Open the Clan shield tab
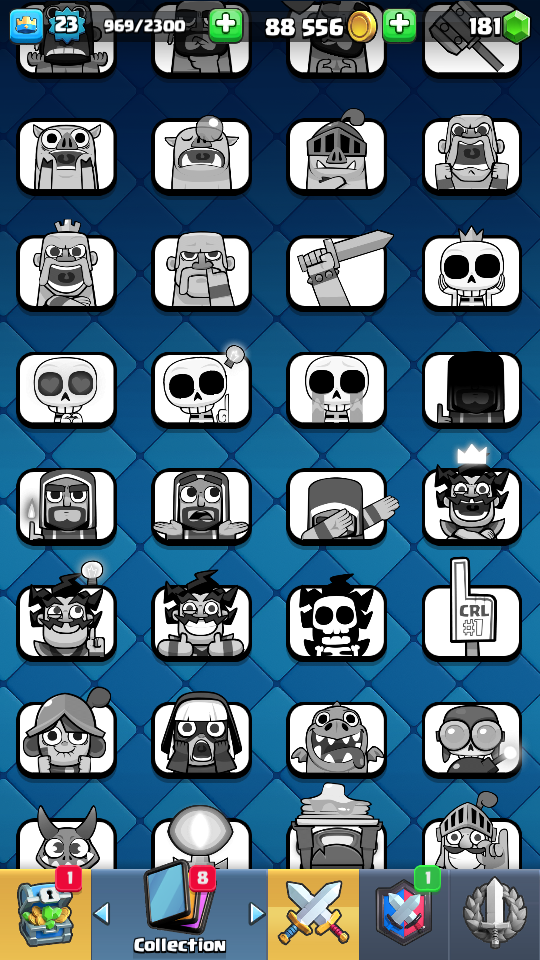Viewport: 540px width, 960px height. (x=403, y=914)
